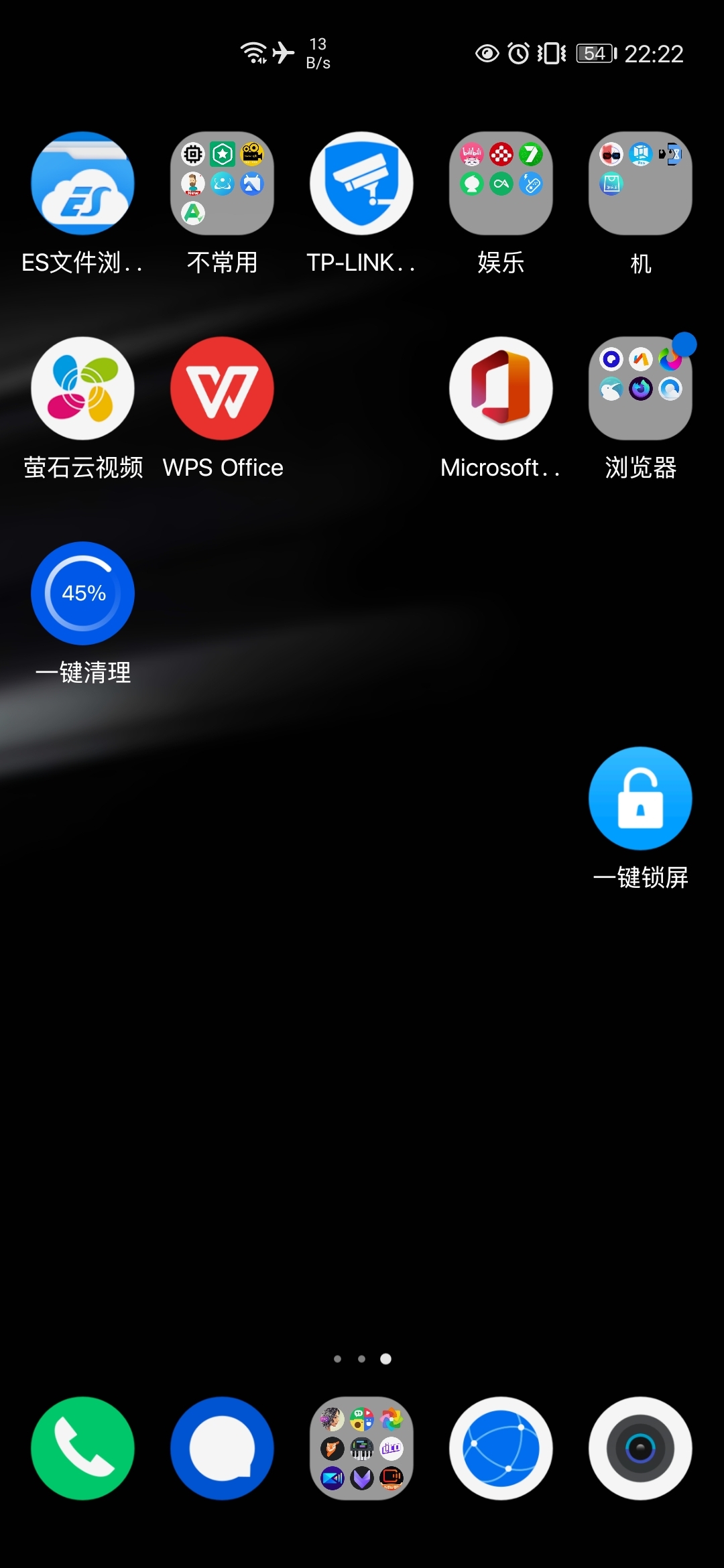Open the 娱乐 entertainment folder
The height and width of the screenshot is (1568, 724).
(x=501, y=184)
